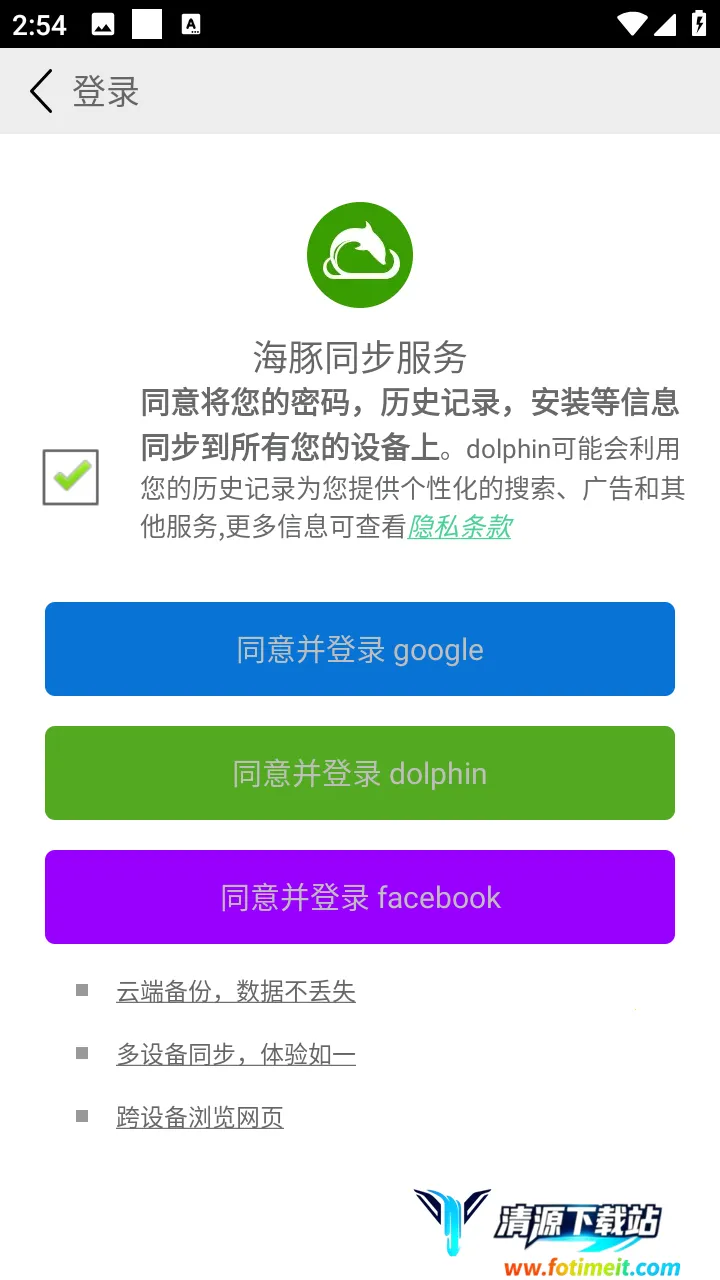
Task: Open 跨设备浏览网页 link
Action: (x=200, y=1117)
